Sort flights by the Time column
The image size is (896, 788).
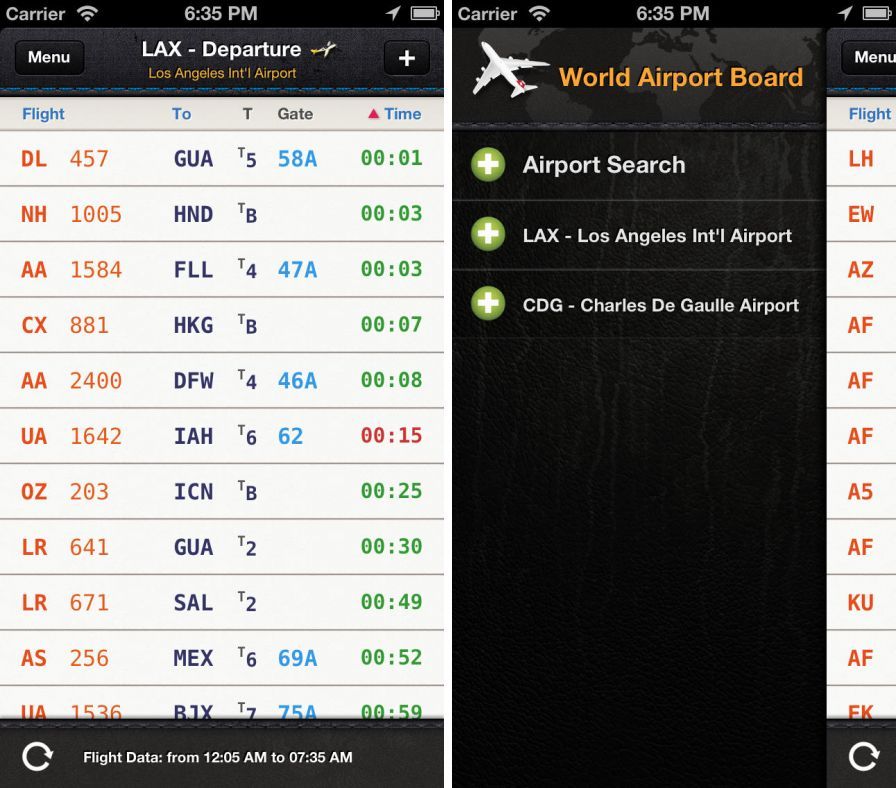click(x=395, y=114)
